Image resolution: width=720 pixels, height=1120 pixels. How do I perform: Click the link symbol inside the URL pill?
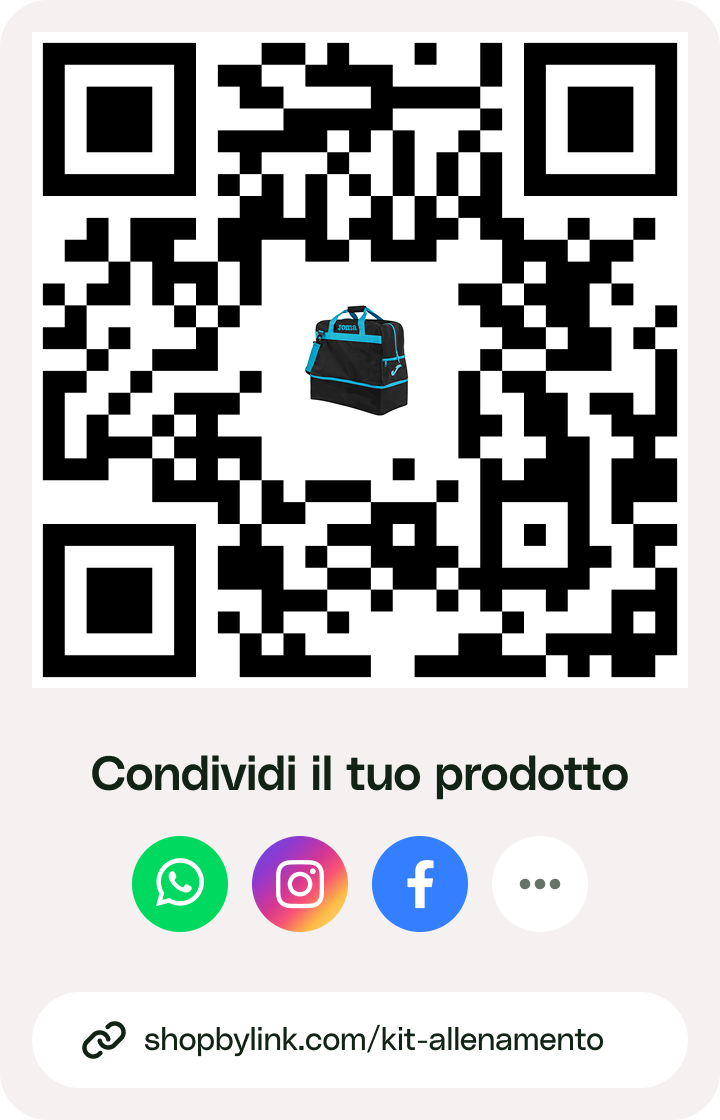coord(106,1038)
